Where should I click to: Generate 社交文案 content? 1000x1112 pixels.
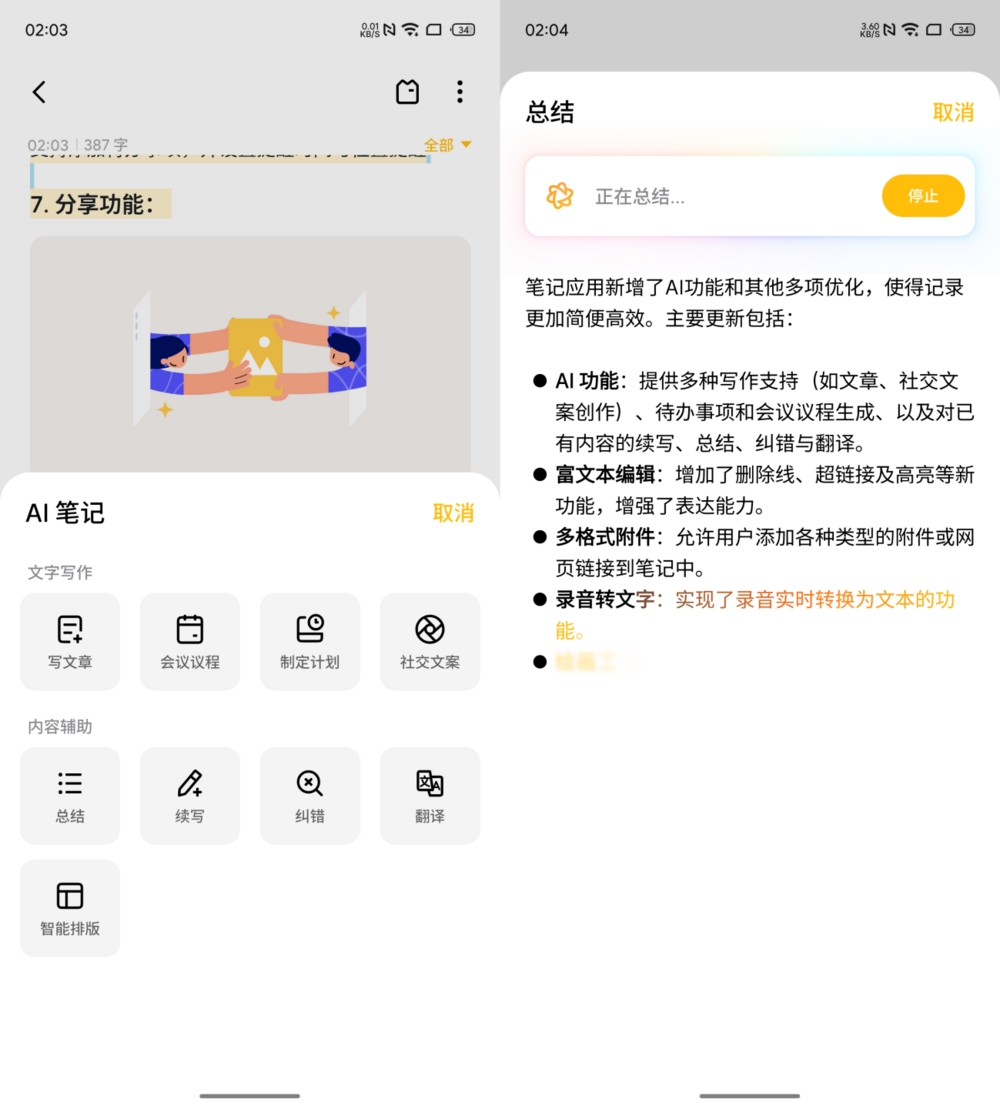click(430, 641)
